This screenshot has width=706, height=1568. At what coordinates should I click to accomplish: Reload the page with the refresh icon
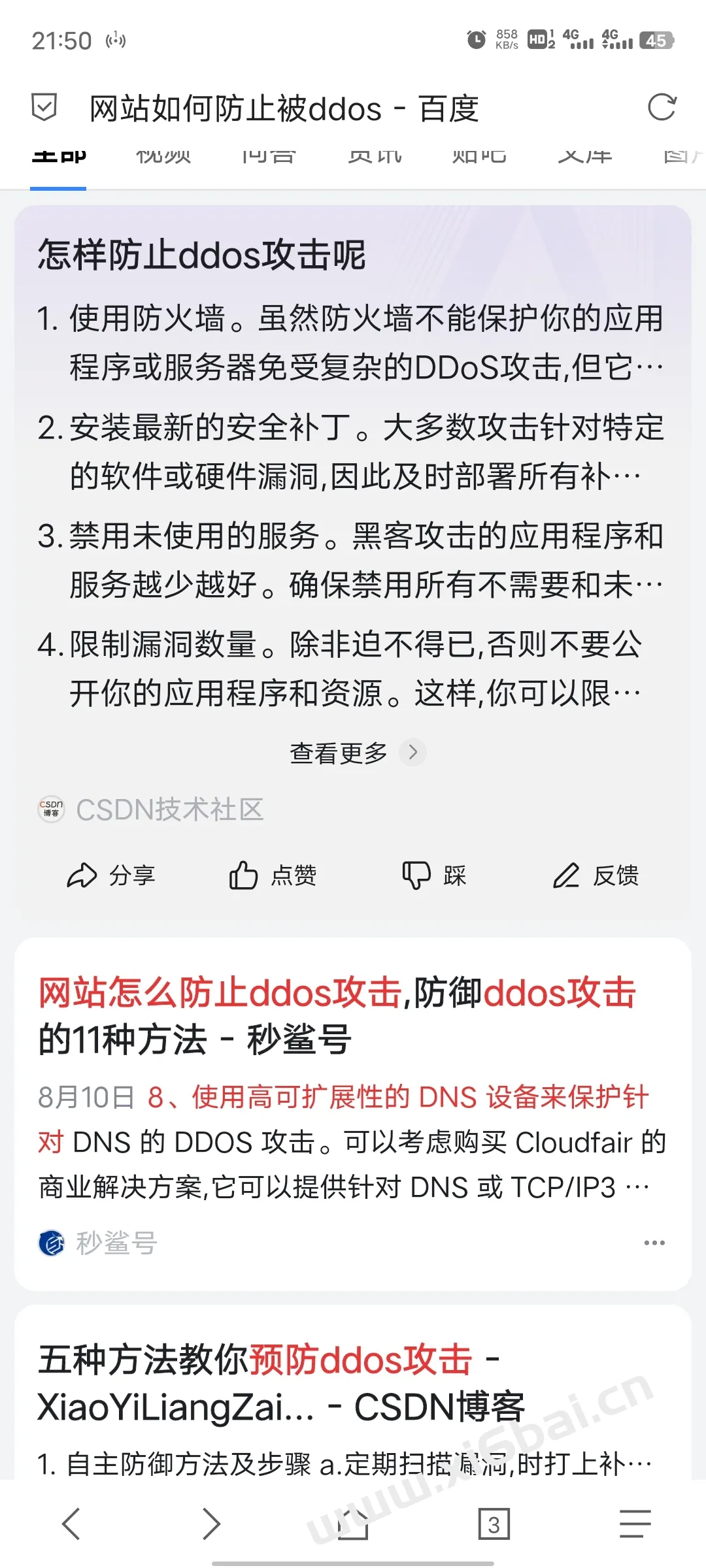[x=662, y=108]
